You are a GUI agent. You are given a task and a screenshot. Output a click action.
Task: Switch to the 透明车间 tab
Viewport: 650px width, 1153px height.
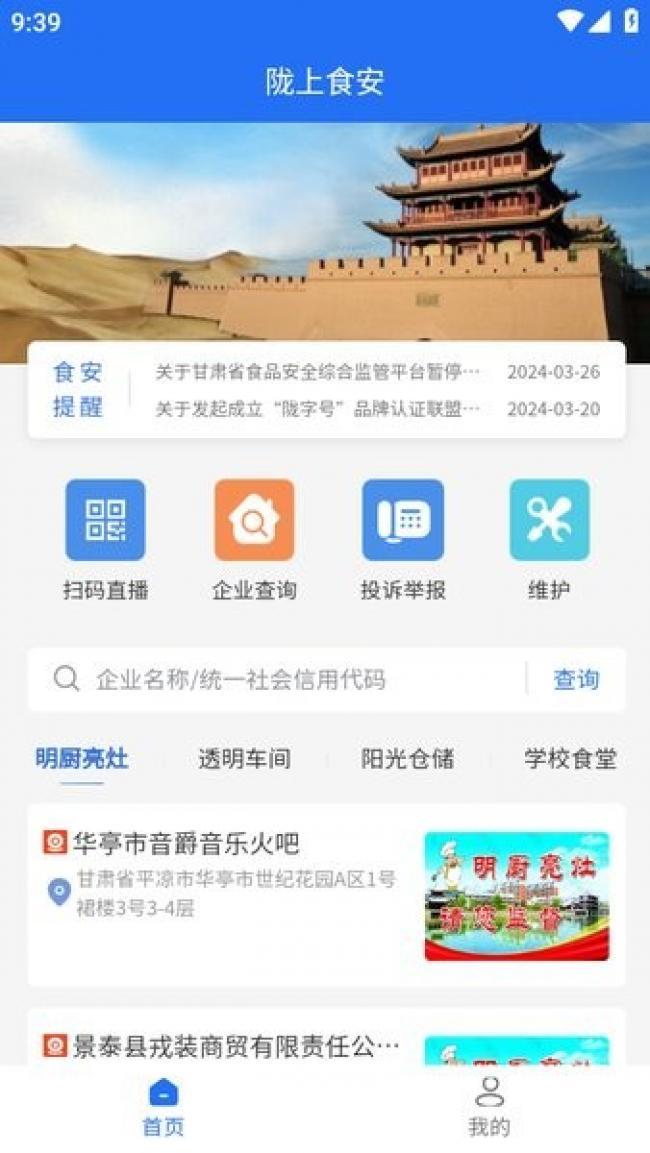pos(244,759)
